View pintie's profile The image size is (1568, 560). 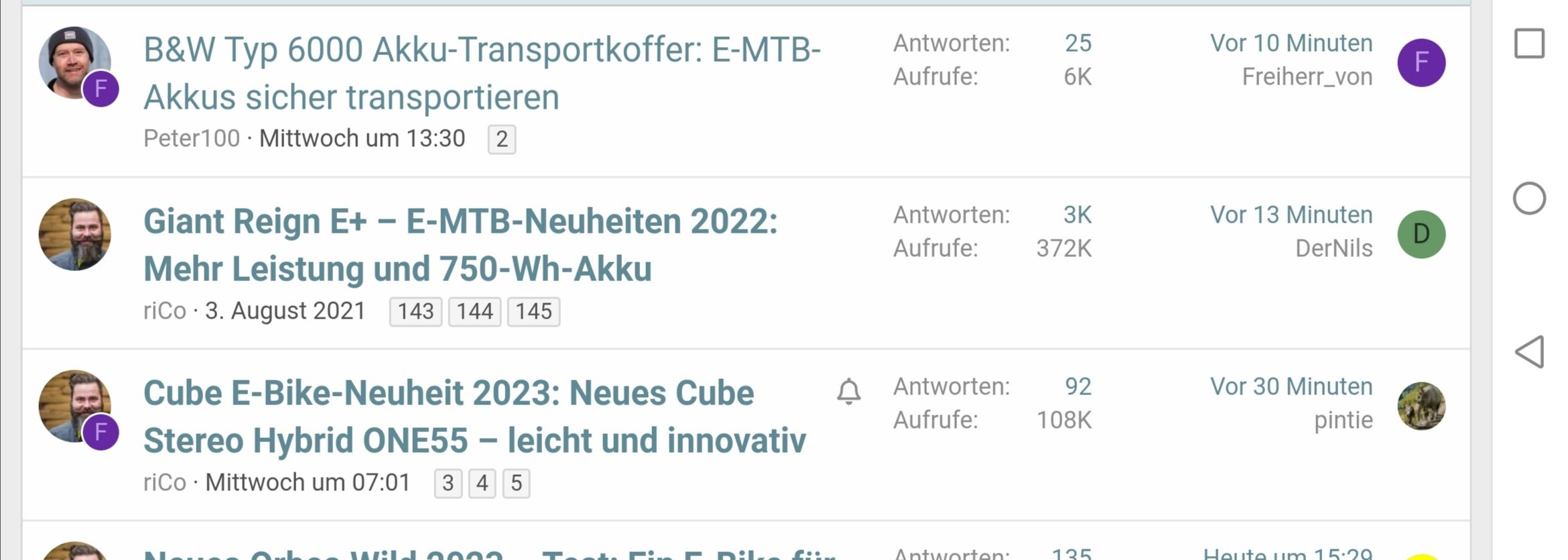click(1343, 421)
